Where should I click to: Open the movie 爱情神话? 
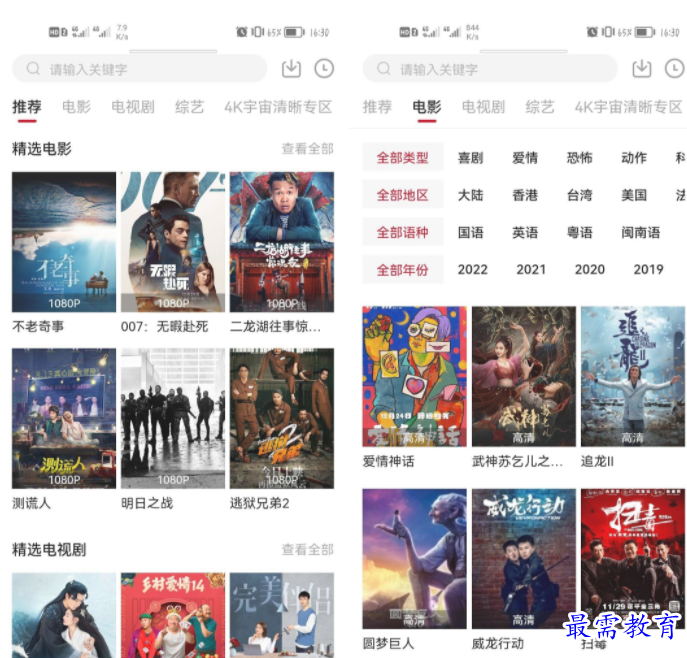pos(414,377)
